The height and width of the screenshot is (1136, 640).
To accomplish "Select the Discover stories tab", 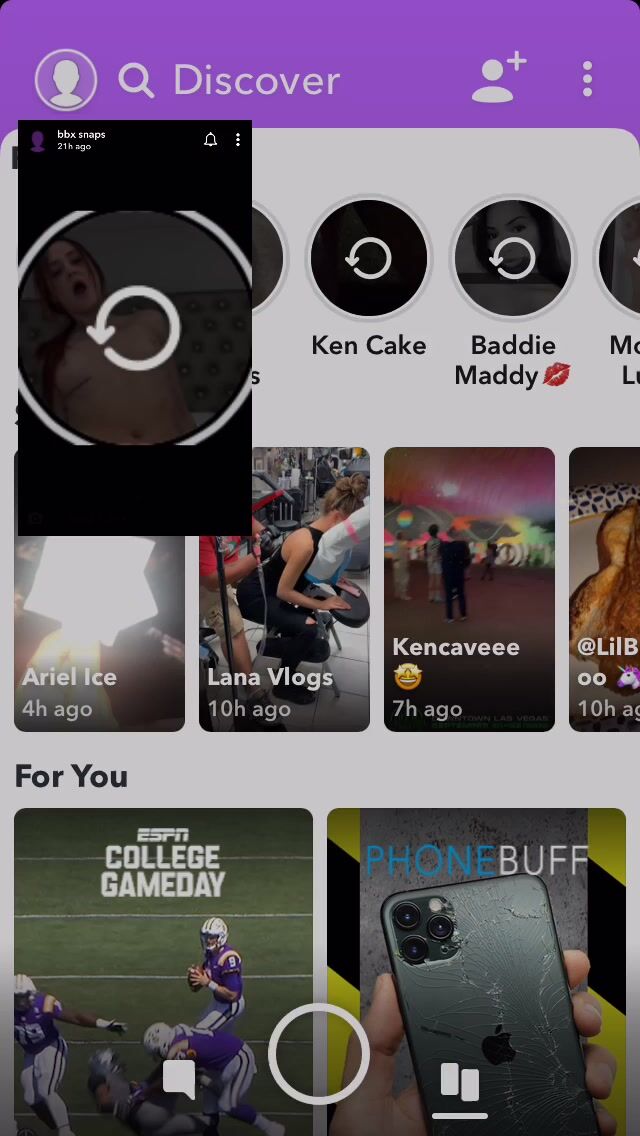I will (x=460, y=1084).
